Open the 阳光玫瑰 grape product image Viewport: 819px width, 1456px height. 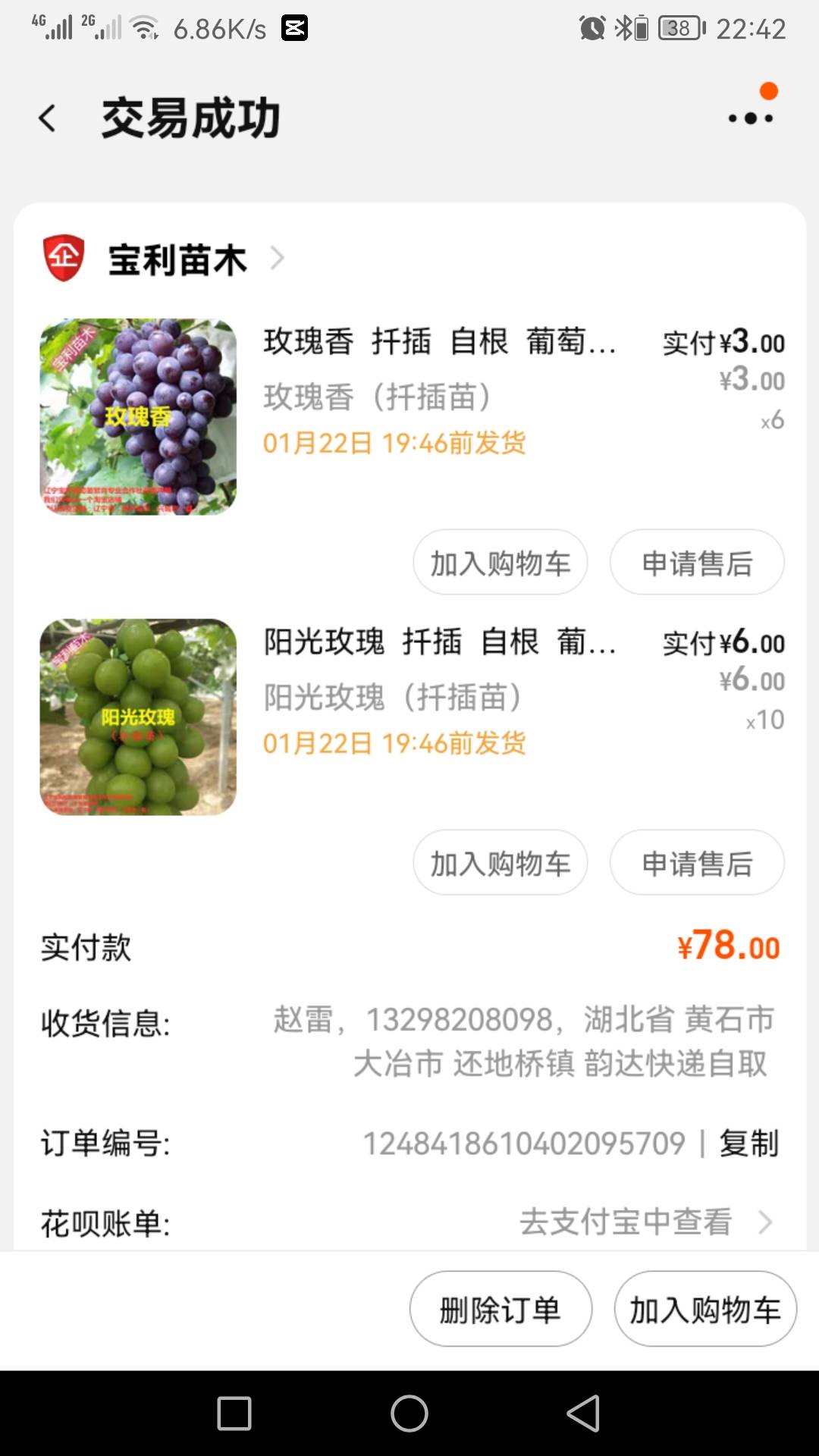(138, 717)
